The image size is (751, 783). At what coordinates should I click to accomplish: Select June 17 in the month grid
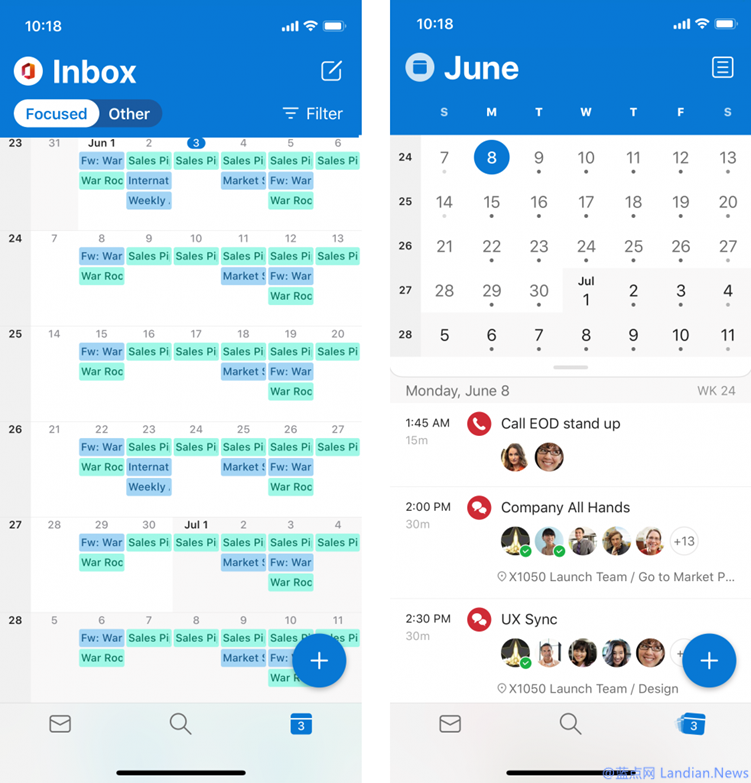[586, 202]
